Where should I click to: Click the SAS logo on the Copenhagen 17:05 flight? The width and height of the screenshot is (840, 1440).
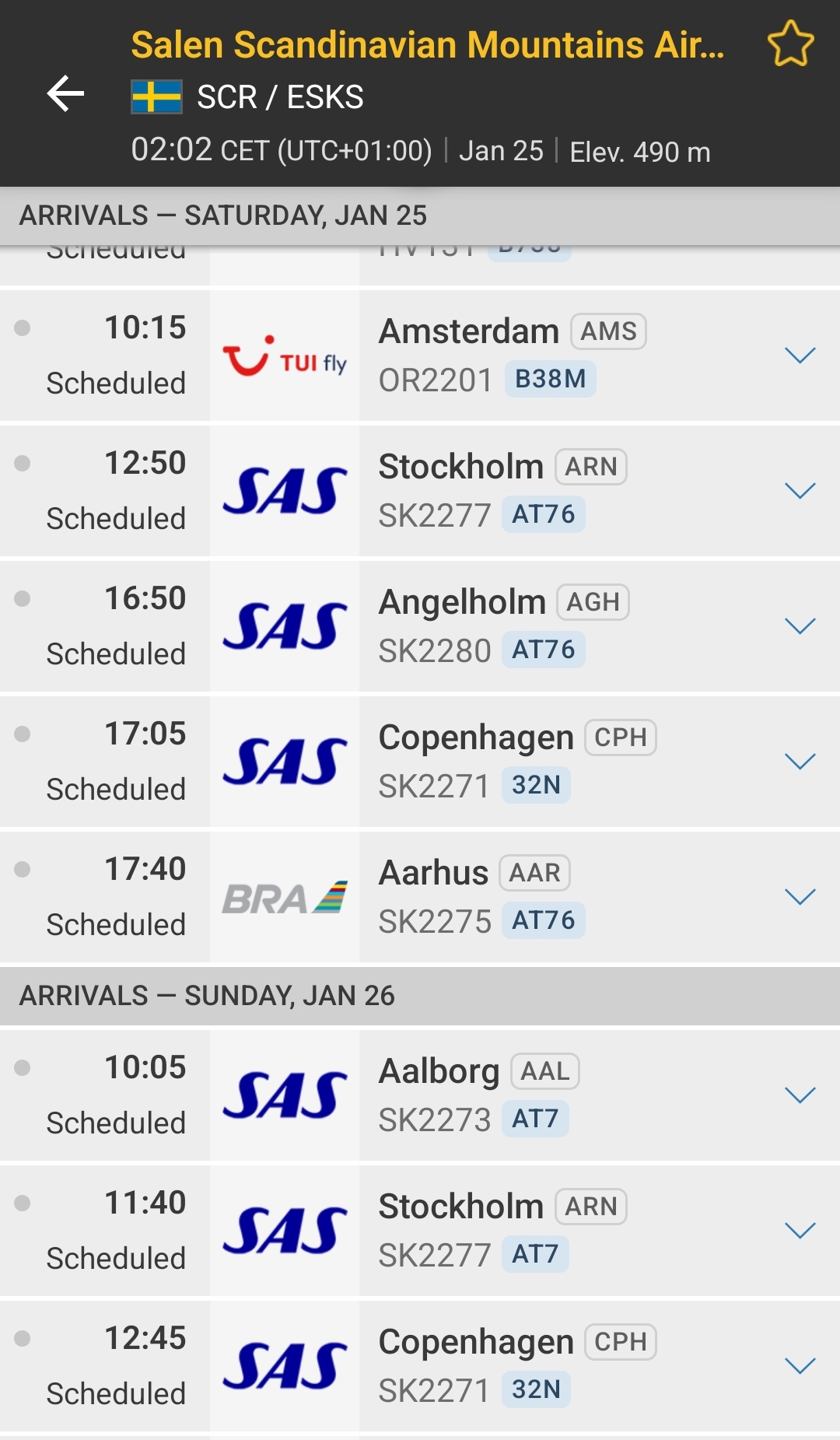point(285,761)
